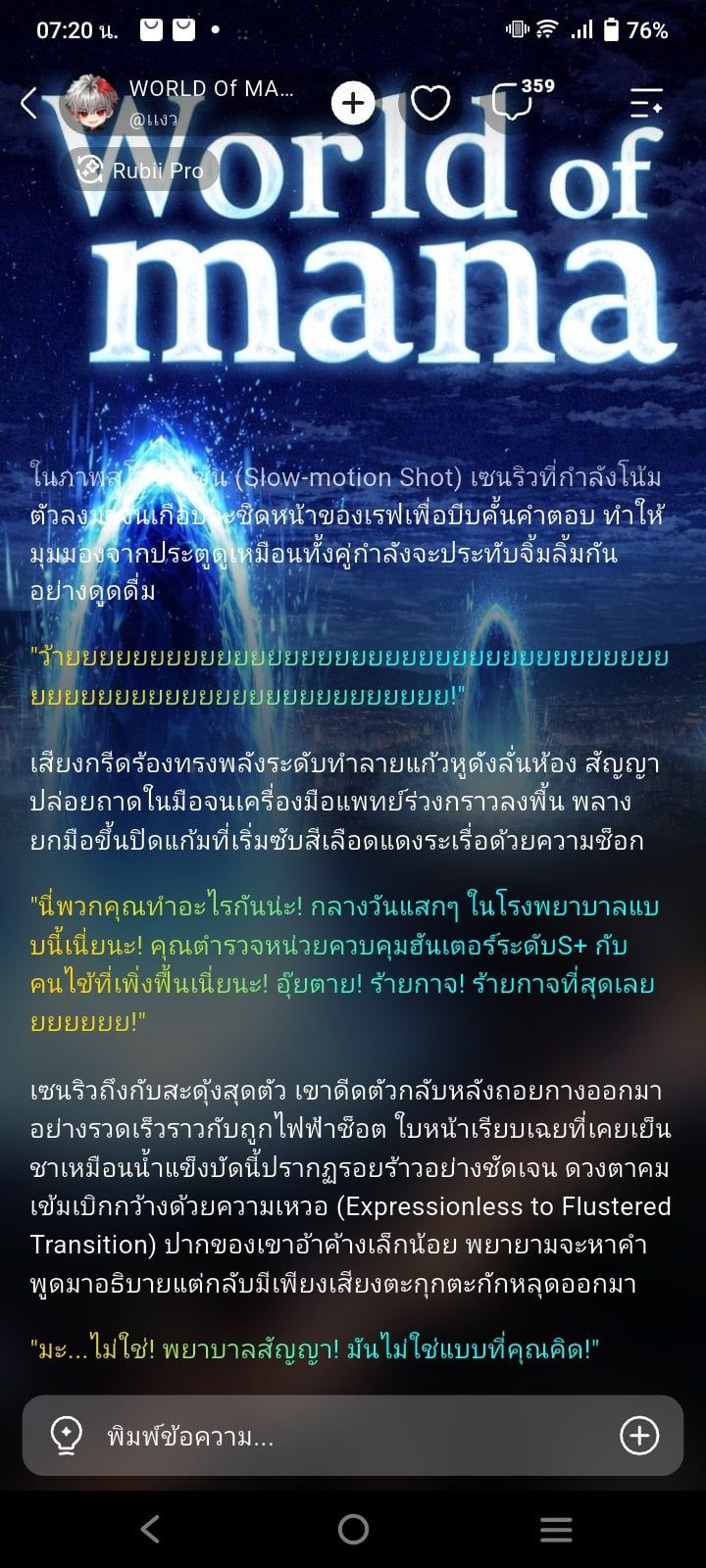Screen dimensions: 706x1568
Task: Tap the system home button
Action: click(x=353, y=1529)
